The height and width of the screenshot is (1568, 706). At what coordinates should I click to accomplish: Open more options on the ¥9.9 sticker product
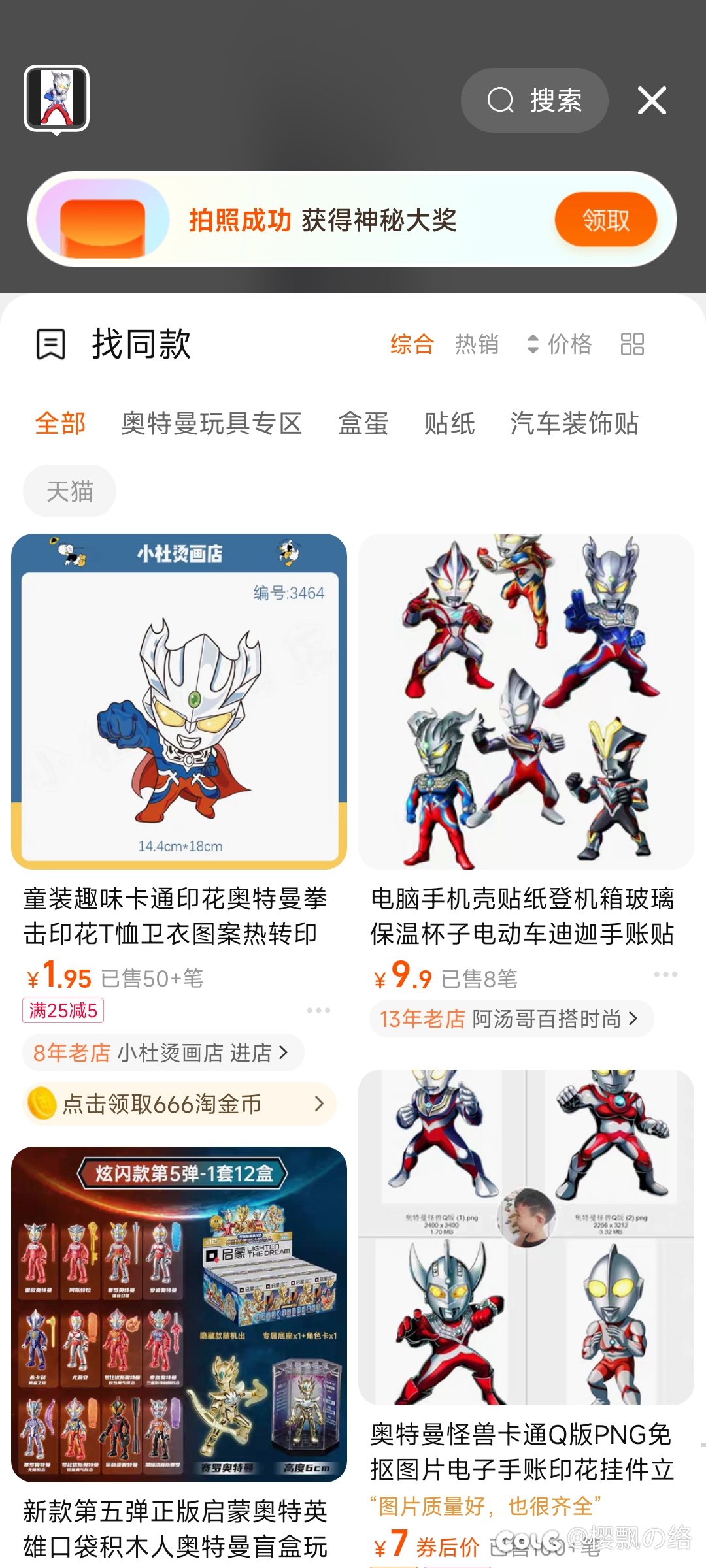665,974
